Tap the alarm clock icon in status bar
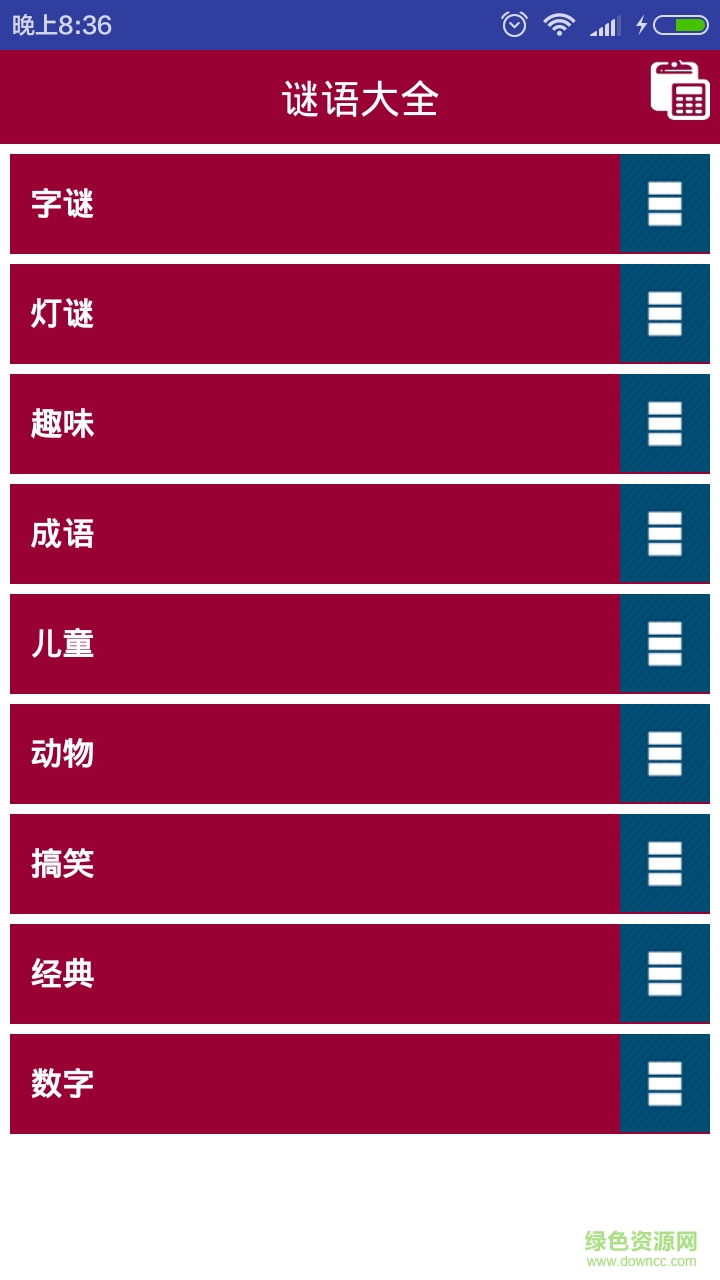The width and height of the screenshot is (720, 1280). tap(512, 22)
